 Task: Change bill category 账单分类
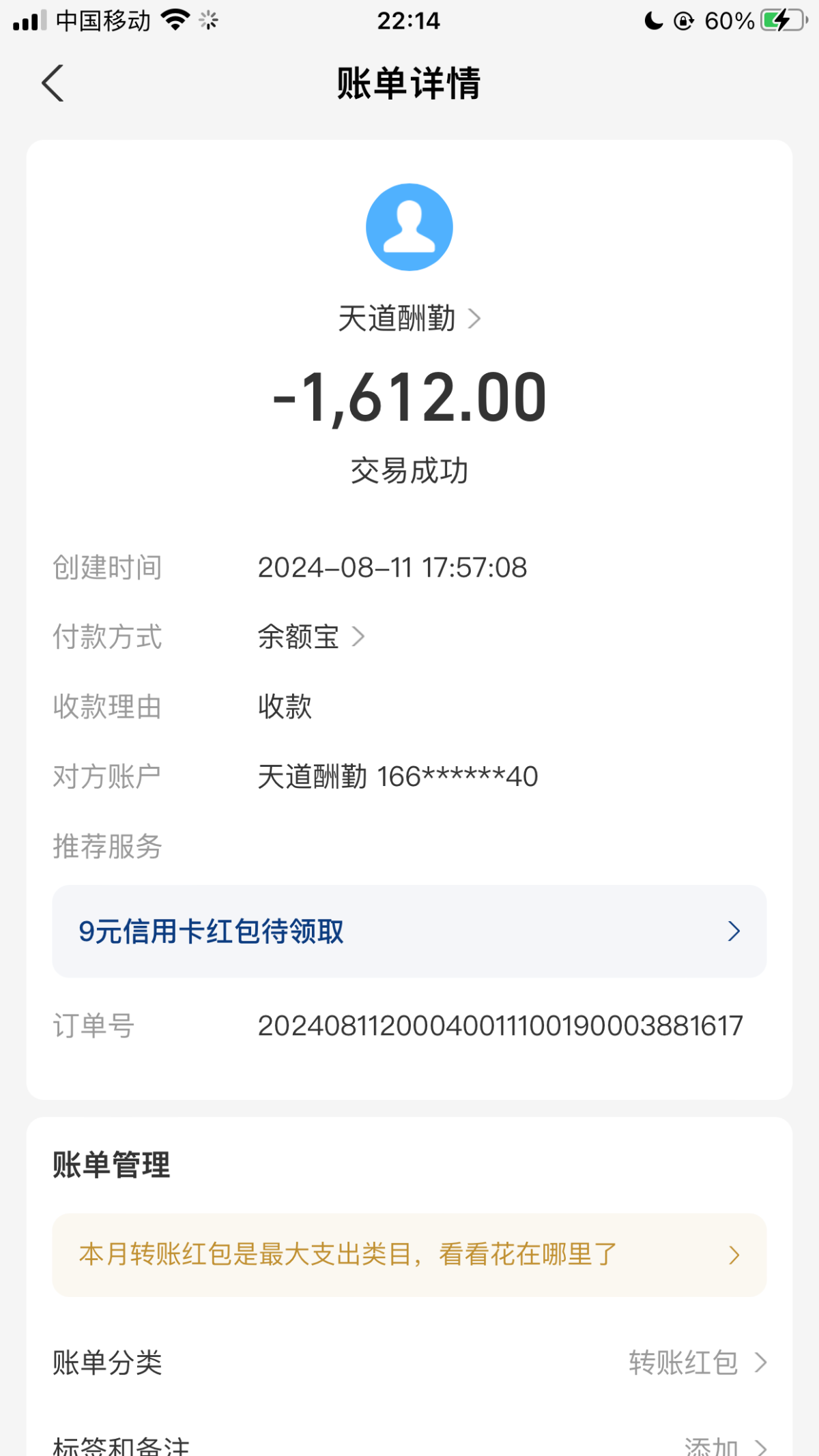tap(409, 1363)
